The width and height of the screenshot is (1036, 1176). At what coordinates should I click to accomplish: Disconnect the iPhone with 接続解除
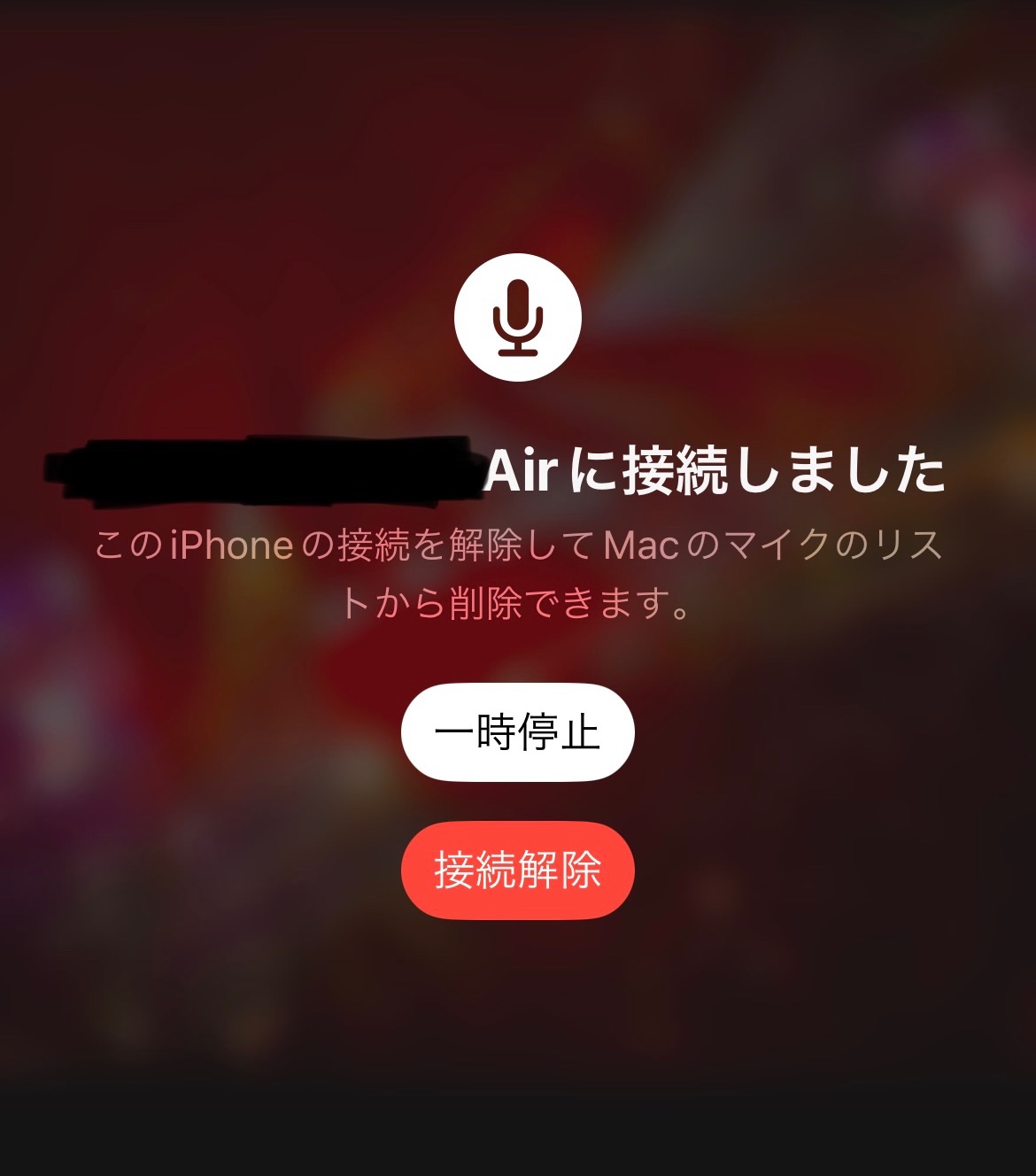point(517,870)
